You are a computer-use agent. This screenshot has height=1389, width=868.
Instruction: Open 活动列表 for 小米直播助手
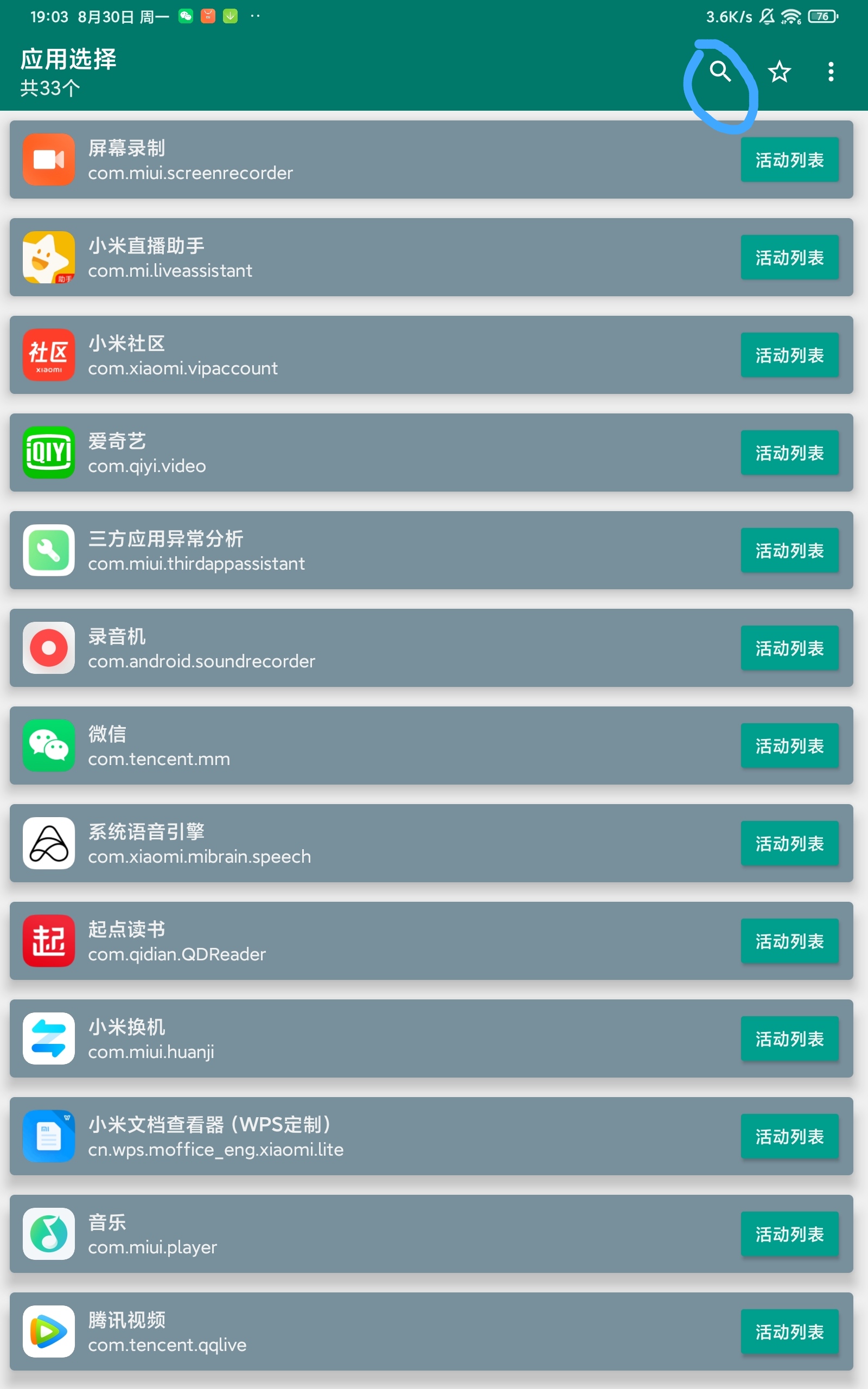pyautogui.click(x=789, y=257)
